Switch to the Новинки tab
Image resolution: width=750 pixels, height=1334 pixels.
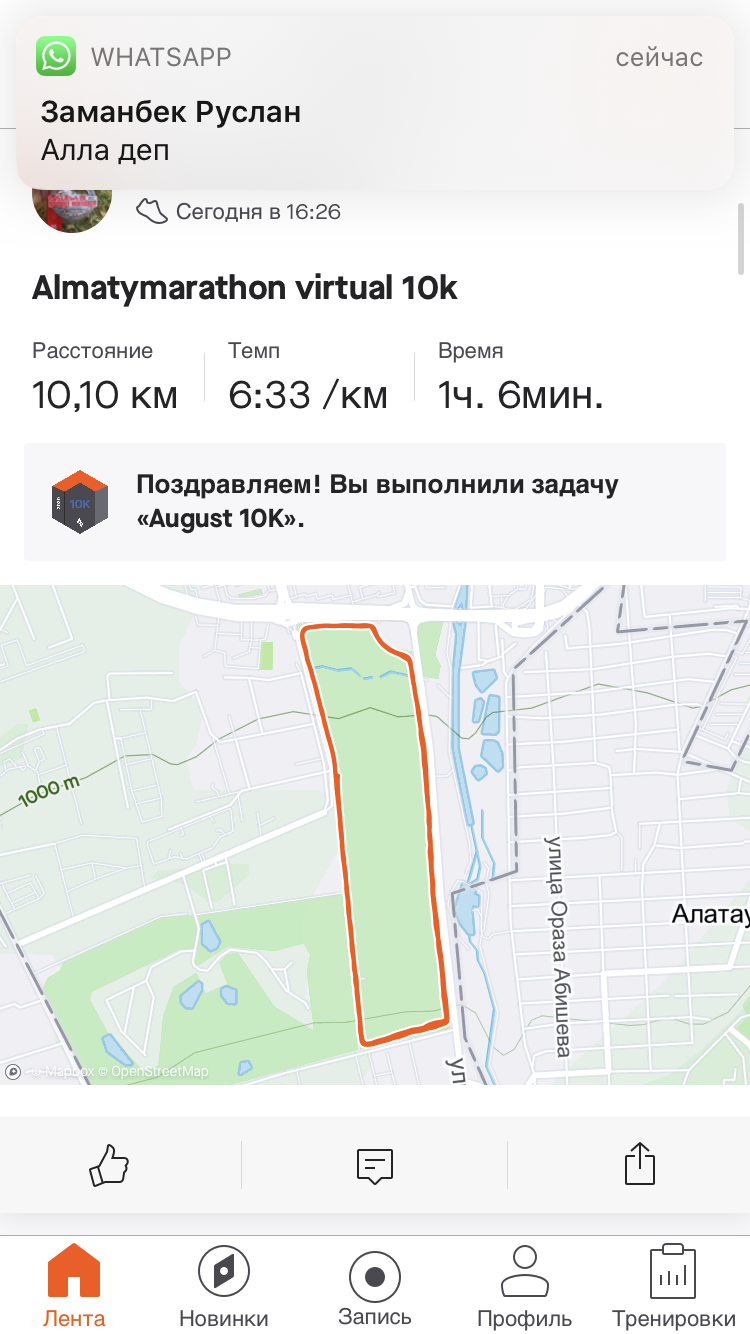224,1286
